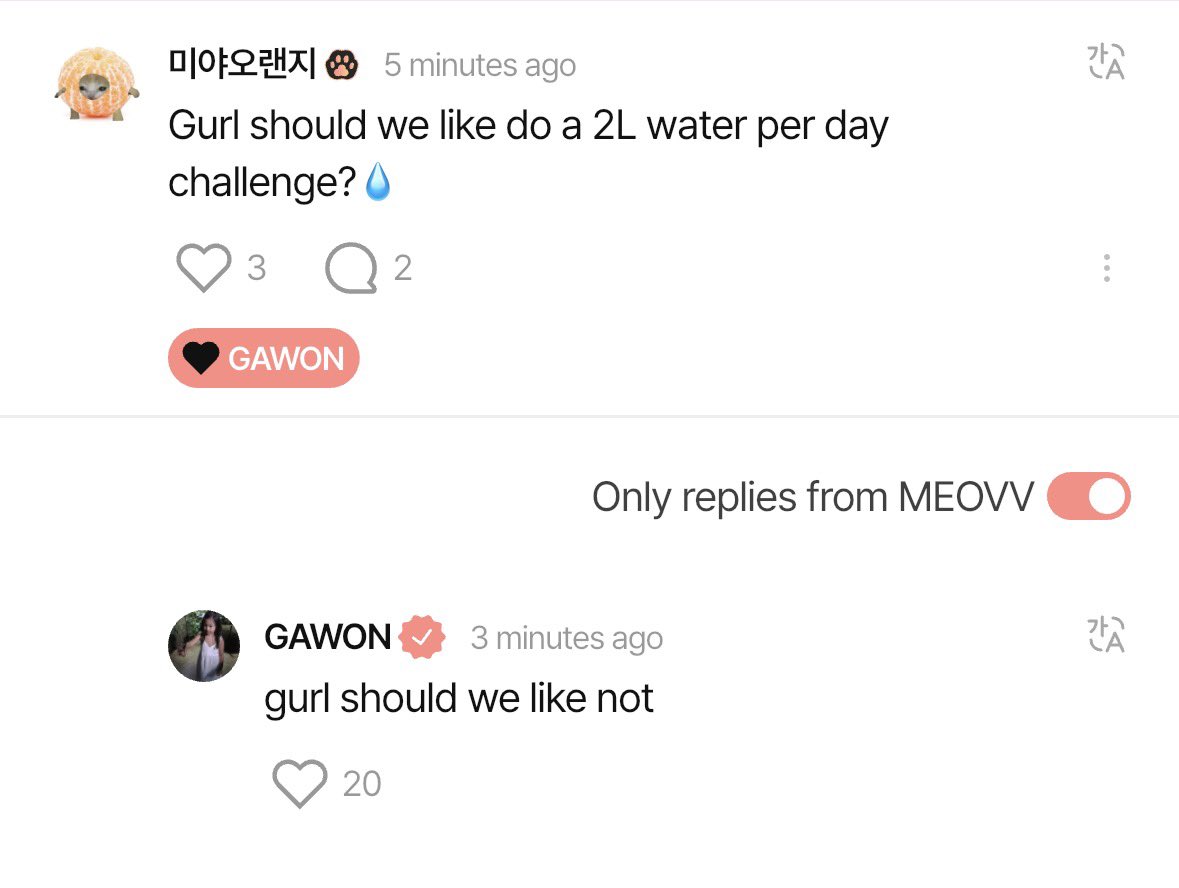Toggle Only replies from MEOVV

pos(1089,498)
